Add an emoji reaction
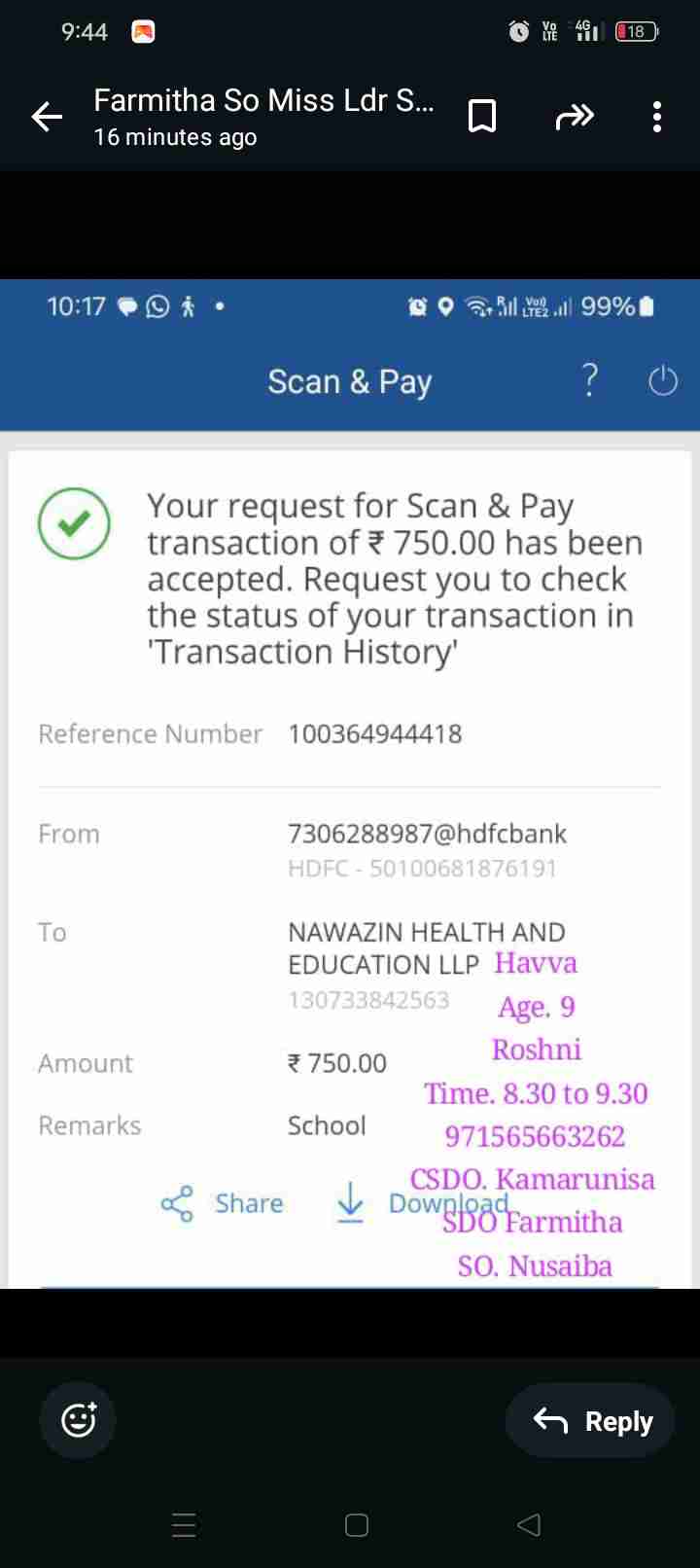This screenshot has width=700, height=1568. coord(78,1420)
